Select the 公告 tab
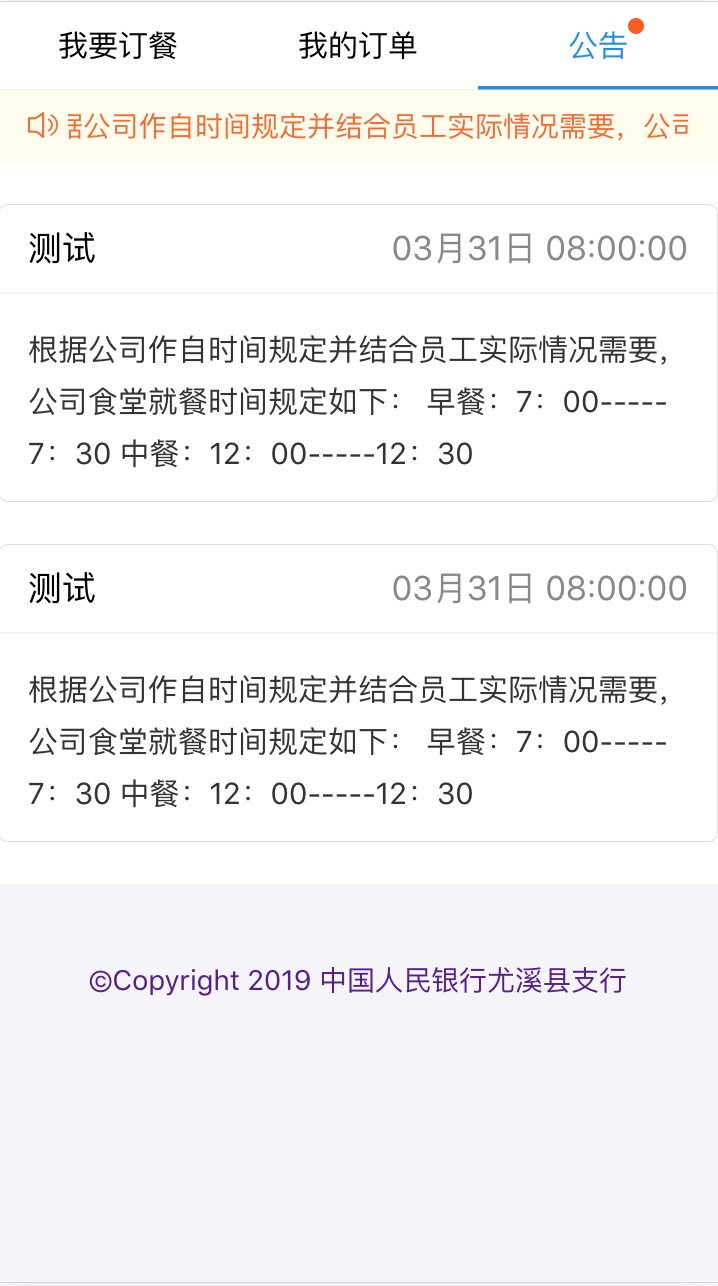The height and width of the screenshot is (1286, 718). (x=598, y=46)
